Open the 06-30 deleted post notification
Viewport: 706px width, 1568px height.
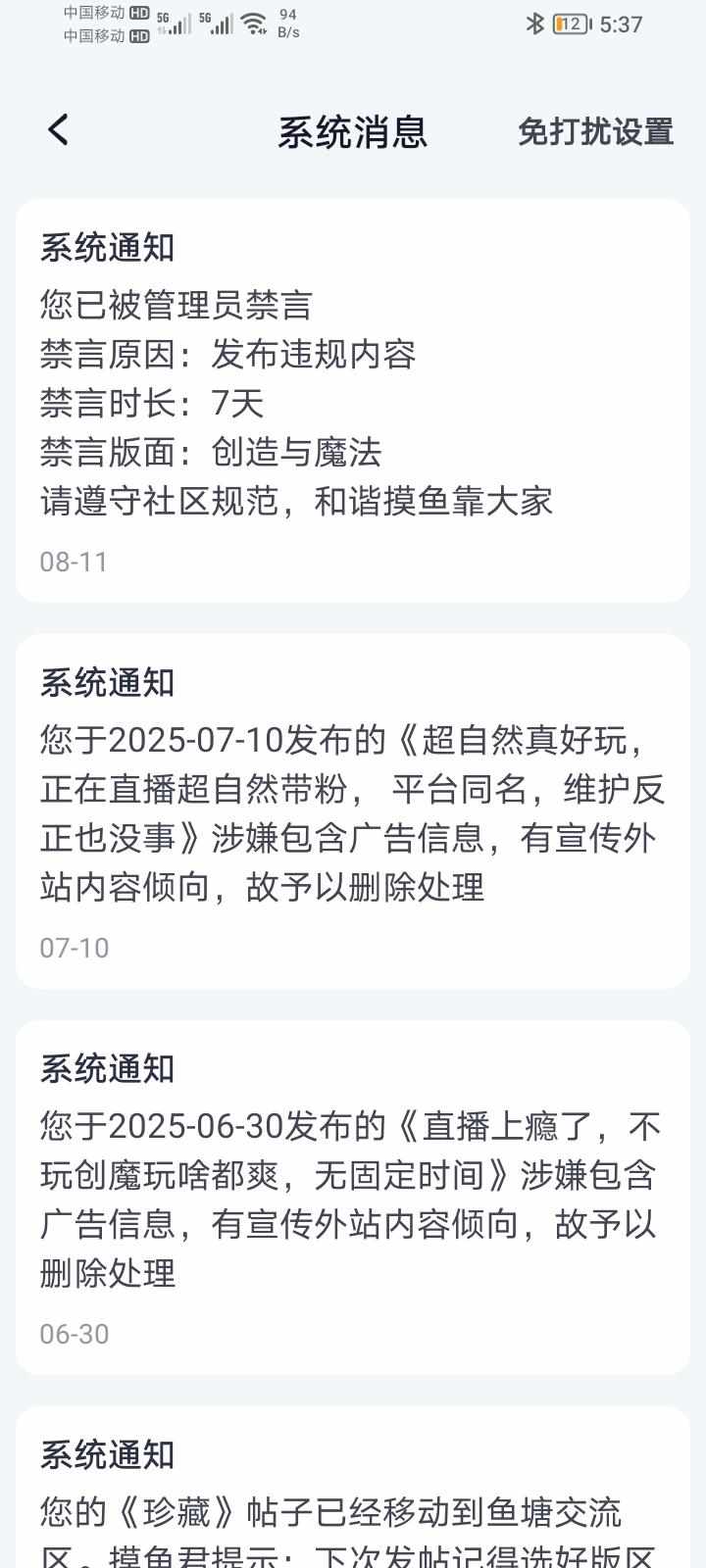click(x=353, y=1198)
